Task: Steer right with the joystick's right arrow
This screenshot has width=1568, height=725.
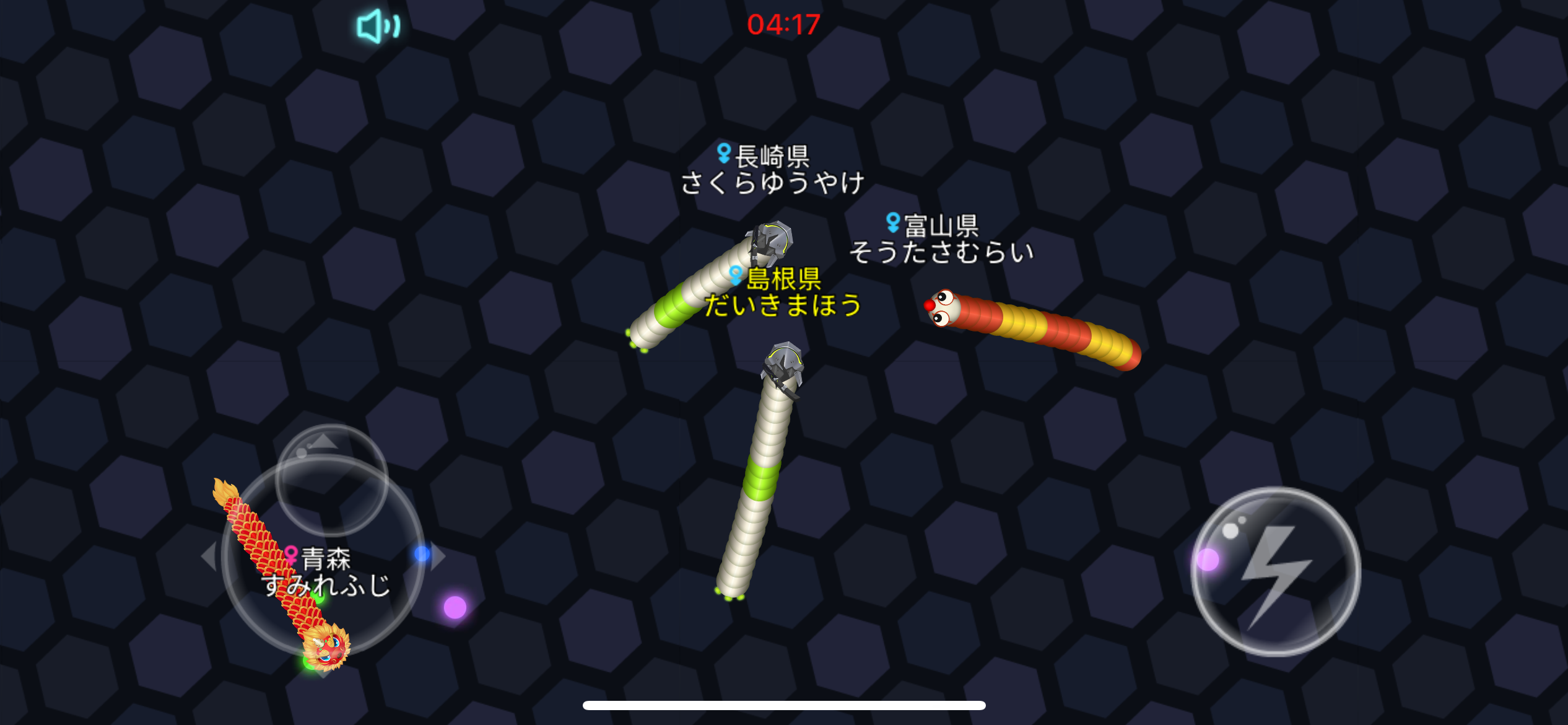Action: pyautogui.click(x=438, y=556)
